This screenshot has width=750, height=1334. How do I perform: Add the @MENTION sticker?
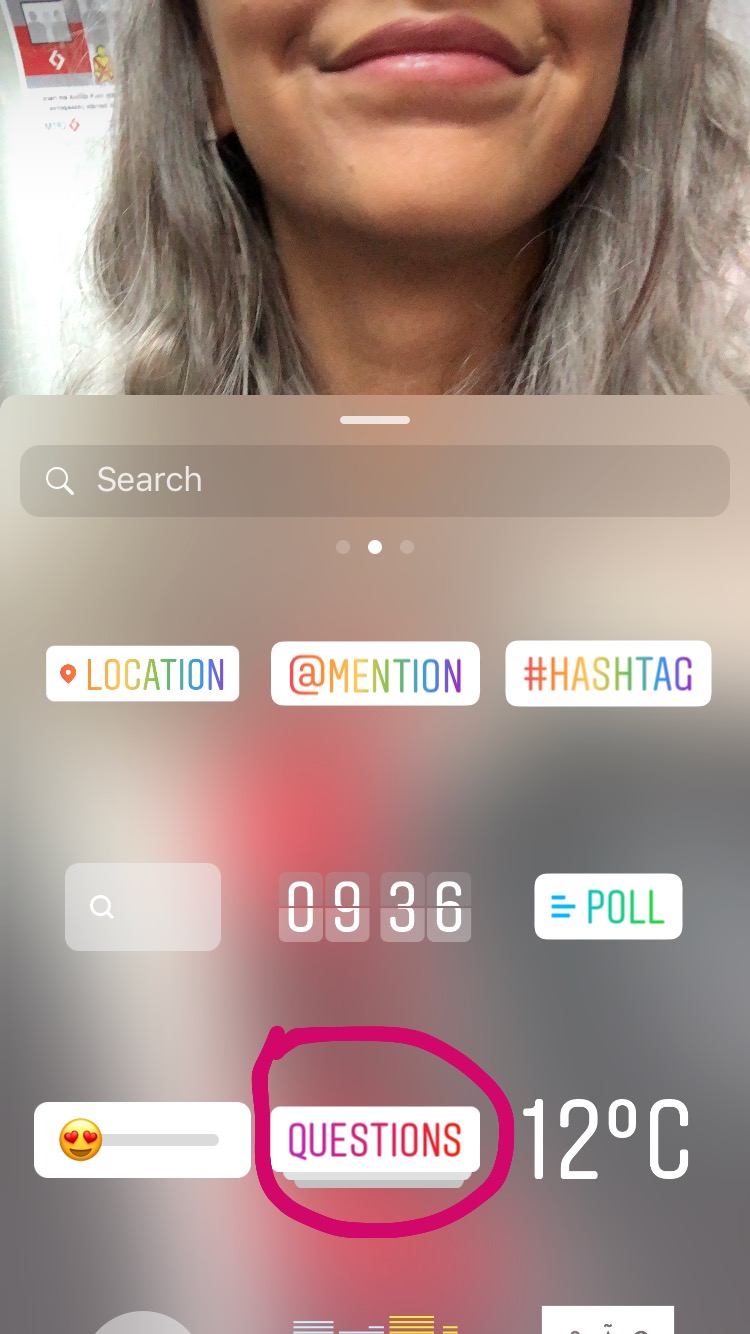pos(375,673)
